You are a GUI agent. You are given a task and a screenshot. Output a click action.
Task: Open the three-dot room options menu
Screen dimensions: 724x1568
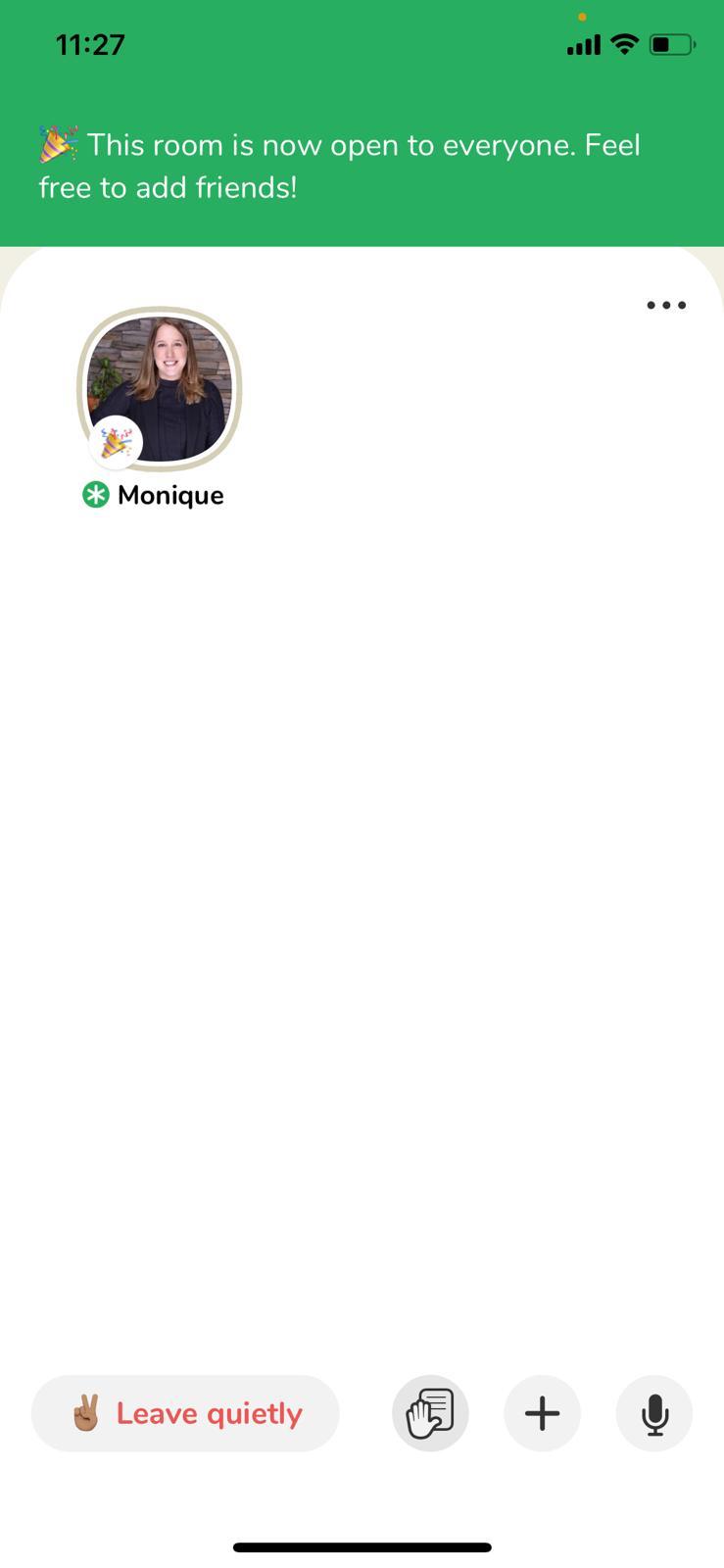(666, 305)
